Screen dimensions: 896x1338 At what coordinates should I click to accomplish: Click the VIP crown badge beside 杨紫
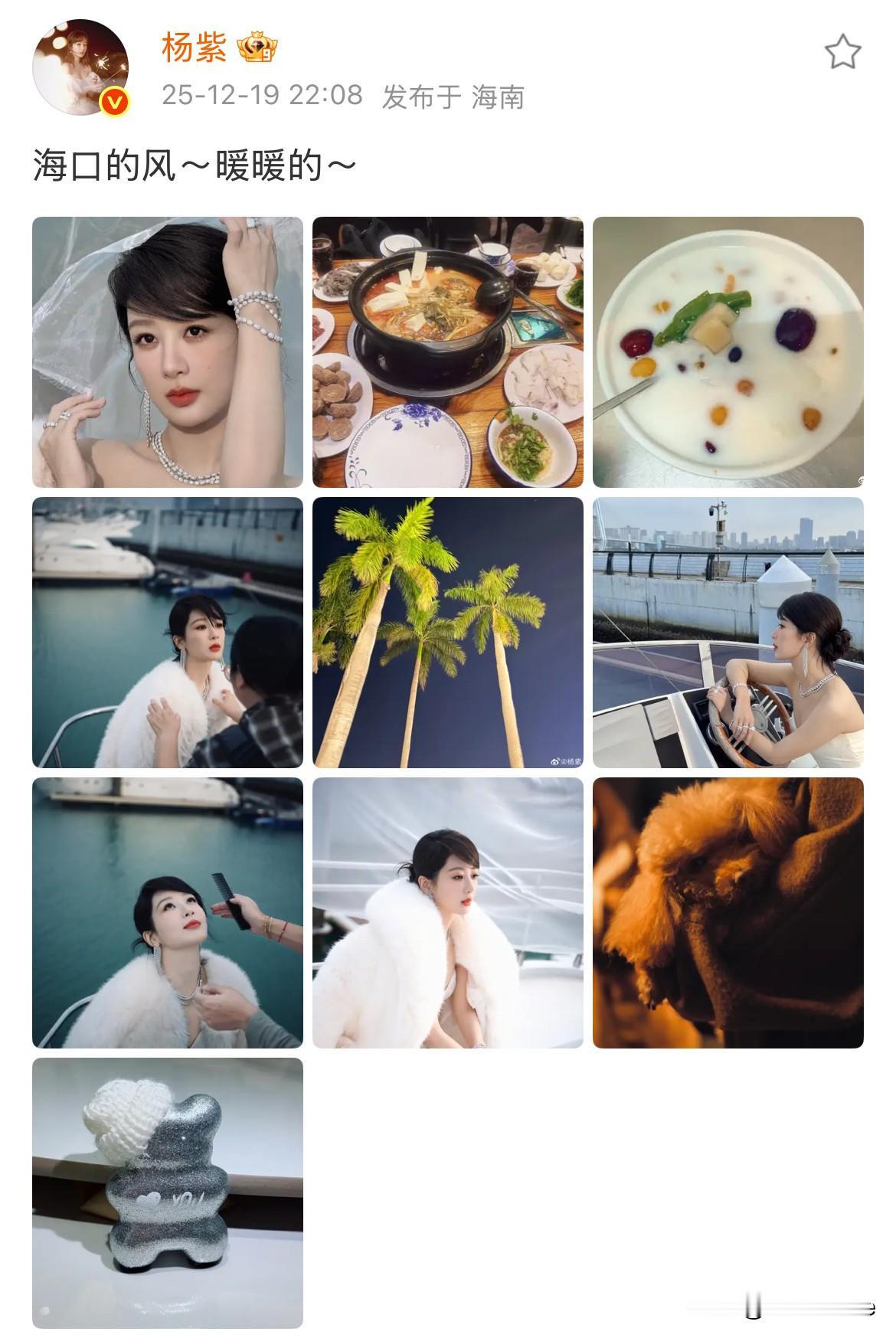[258, 48]
